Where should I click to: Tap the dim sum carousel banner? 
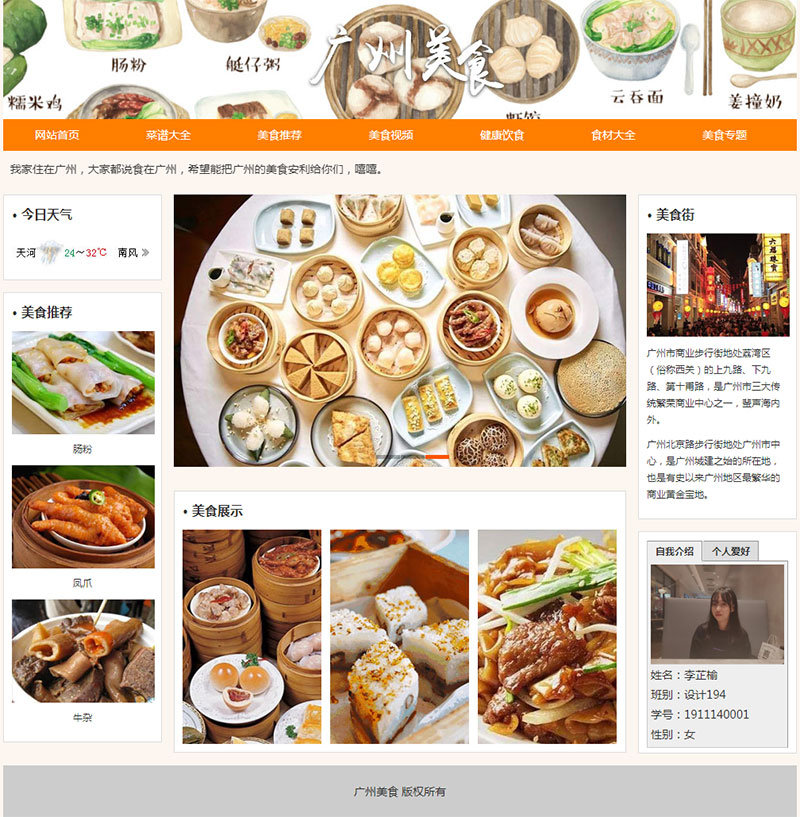(400, 330)
